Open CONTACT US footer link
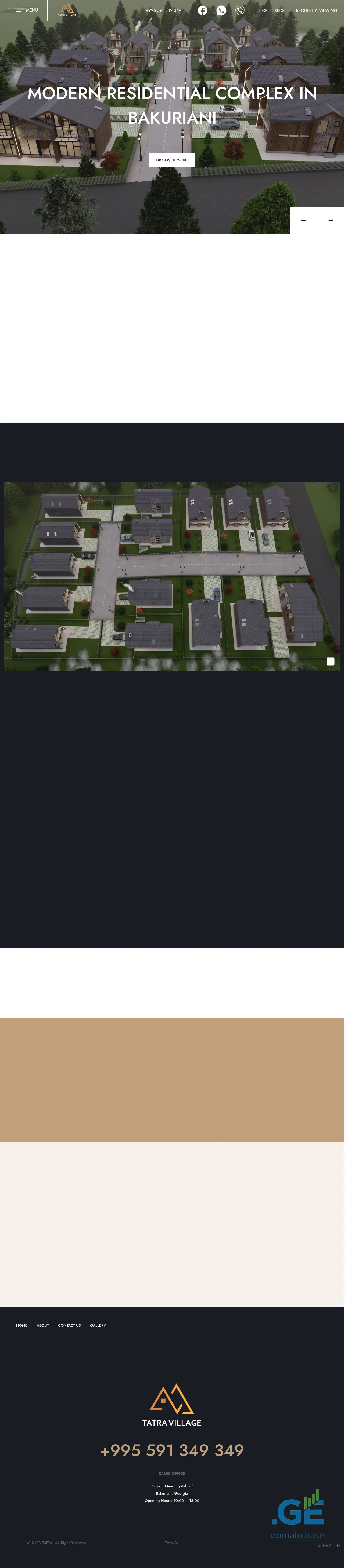 coord(70,1326)
